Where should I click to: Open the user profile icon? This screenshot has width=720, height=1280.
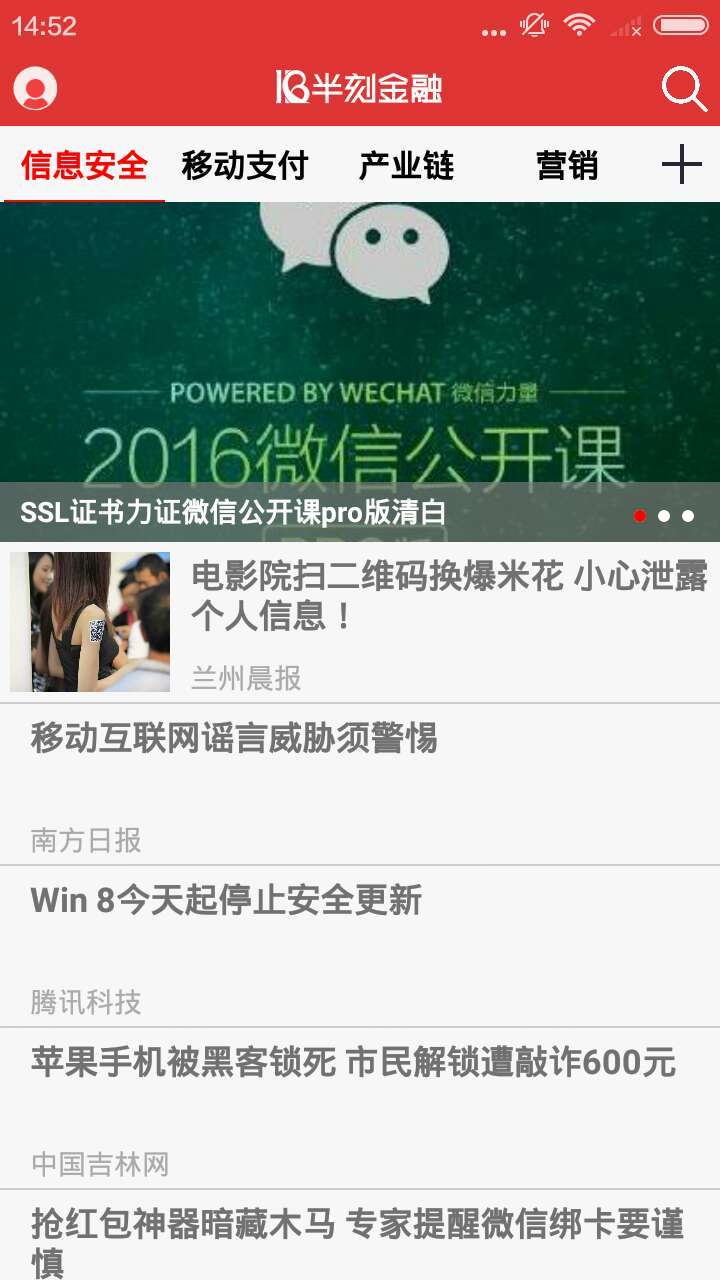(35, 89)
